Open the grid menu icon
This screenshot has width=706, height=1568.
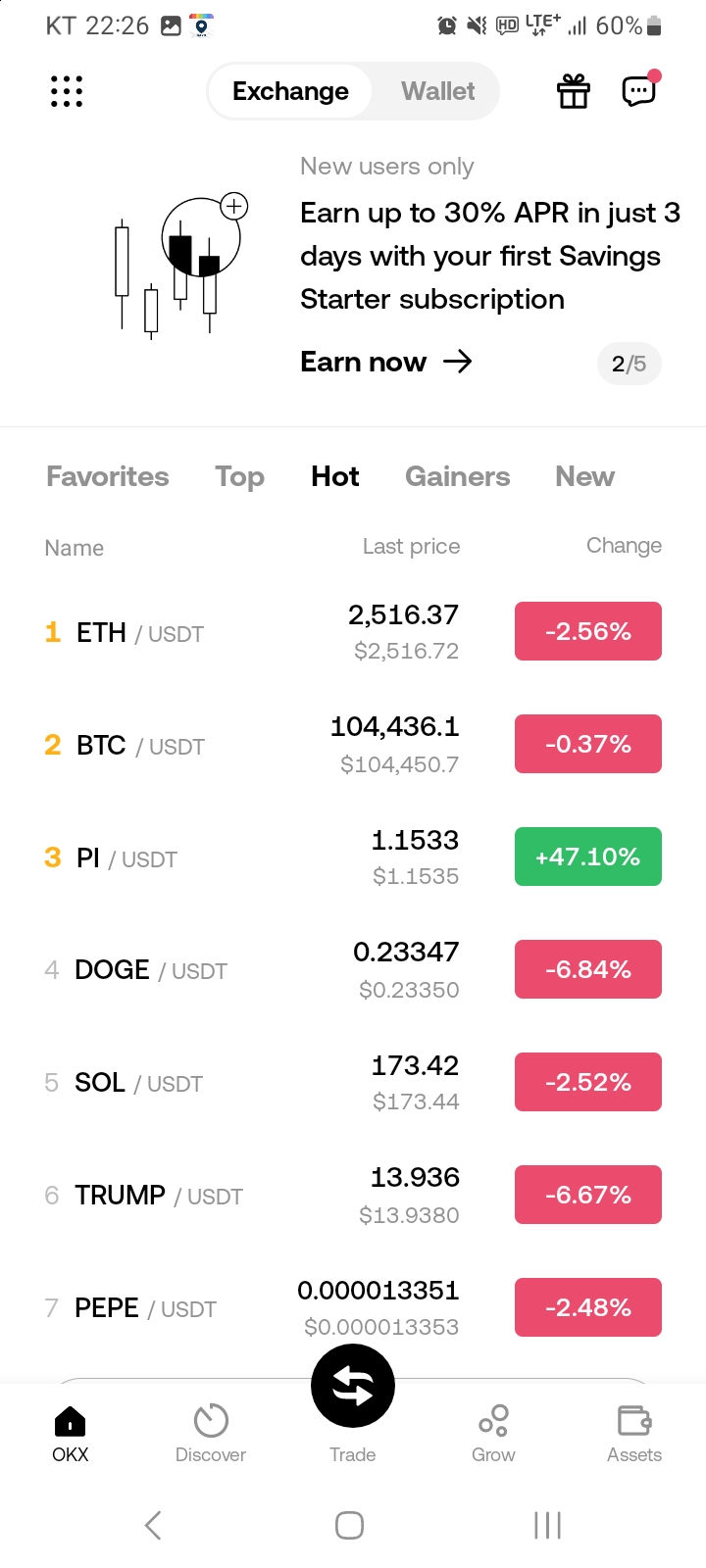tap(67, 91)
